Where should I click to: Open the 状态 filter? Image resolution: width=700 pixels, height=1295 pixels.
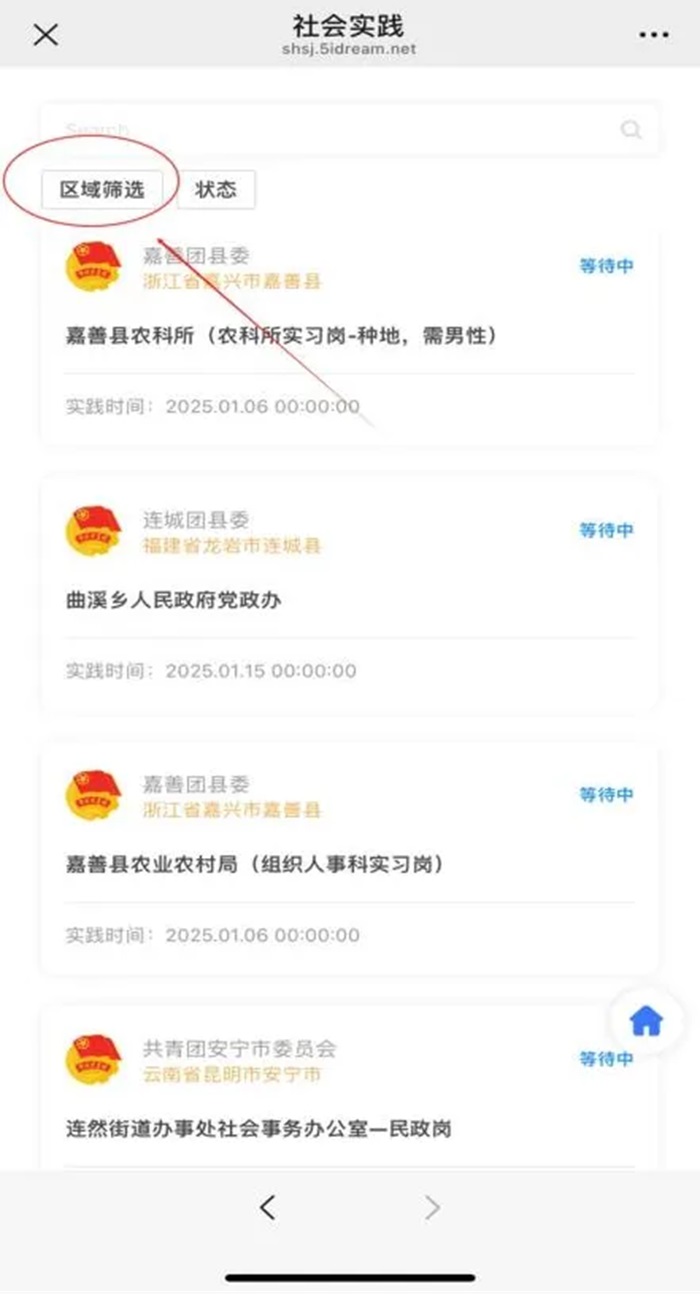[x=216, y=190]
